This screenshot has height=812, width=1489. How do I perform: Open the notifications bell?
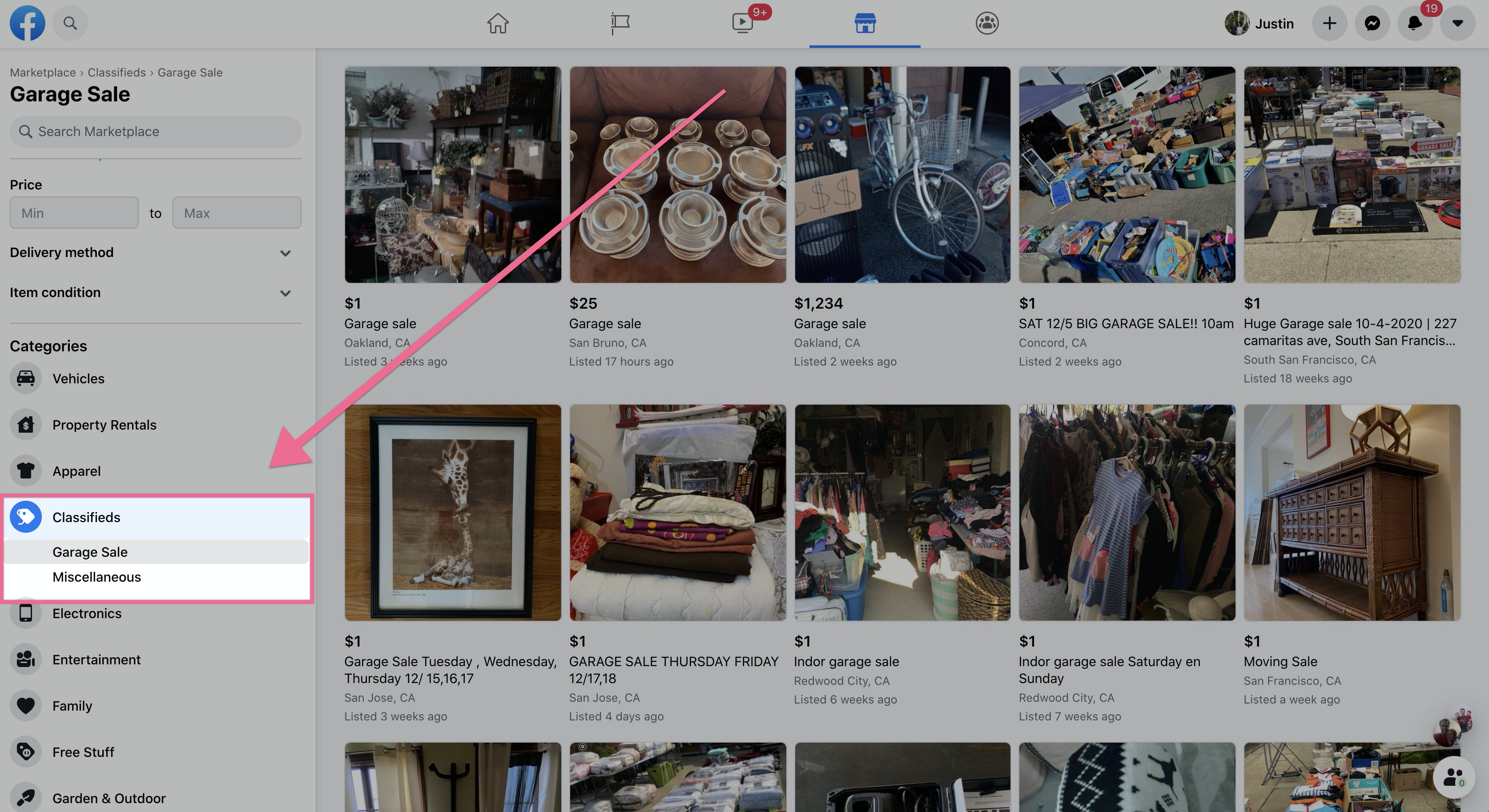click(x=1414, y=23)
